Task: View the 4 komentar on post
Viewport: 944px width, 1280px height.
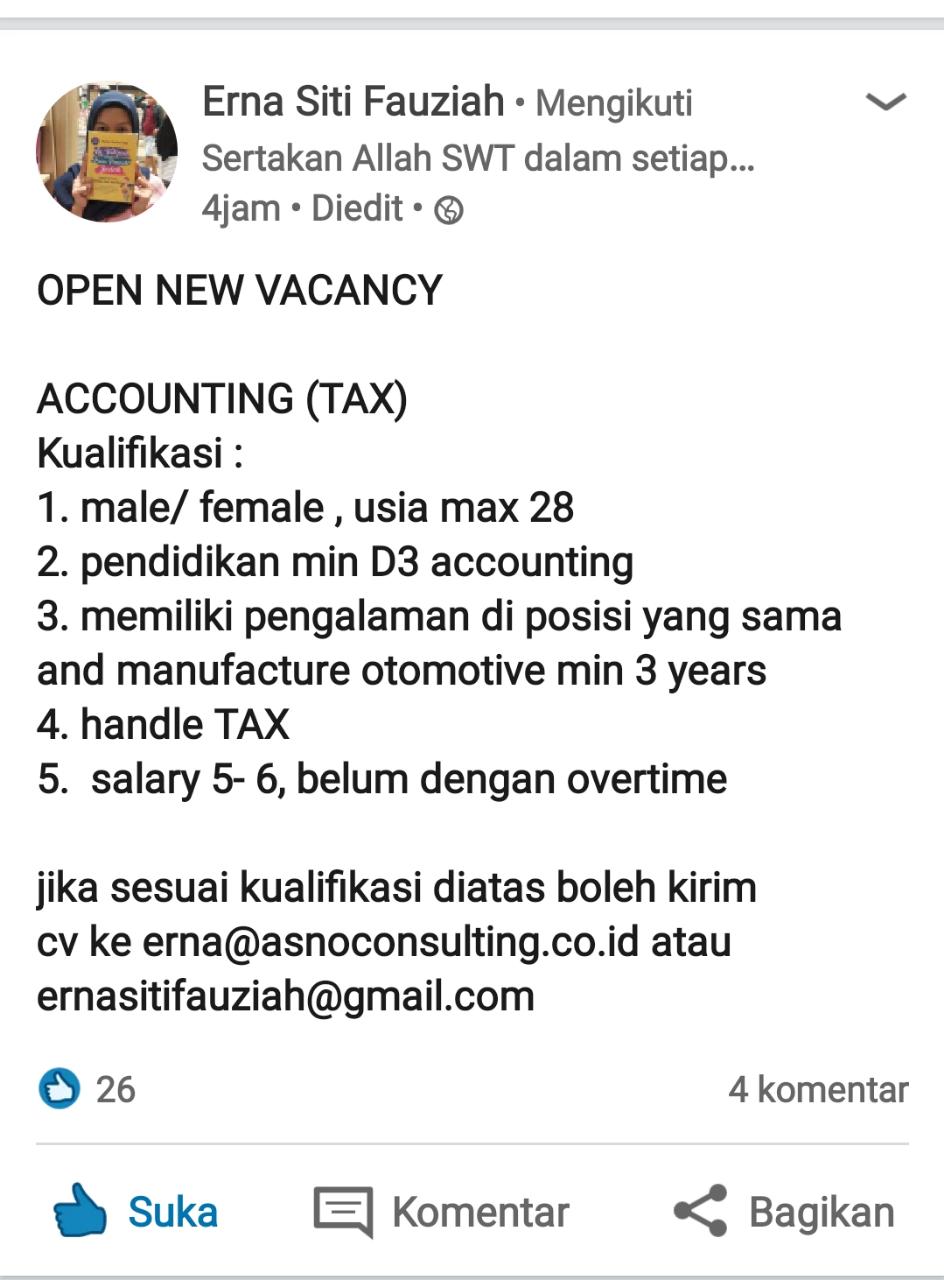Action: 817,1089
